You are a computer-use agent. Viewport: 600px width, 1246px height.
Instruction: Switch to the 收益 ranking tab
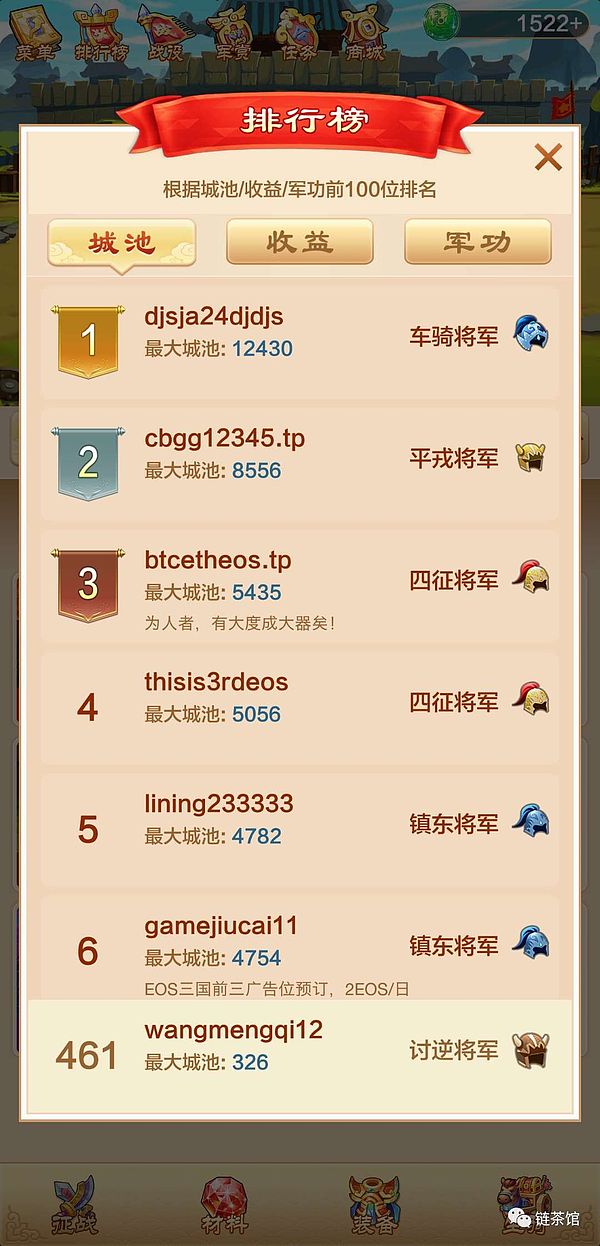[x=299, y=242]
